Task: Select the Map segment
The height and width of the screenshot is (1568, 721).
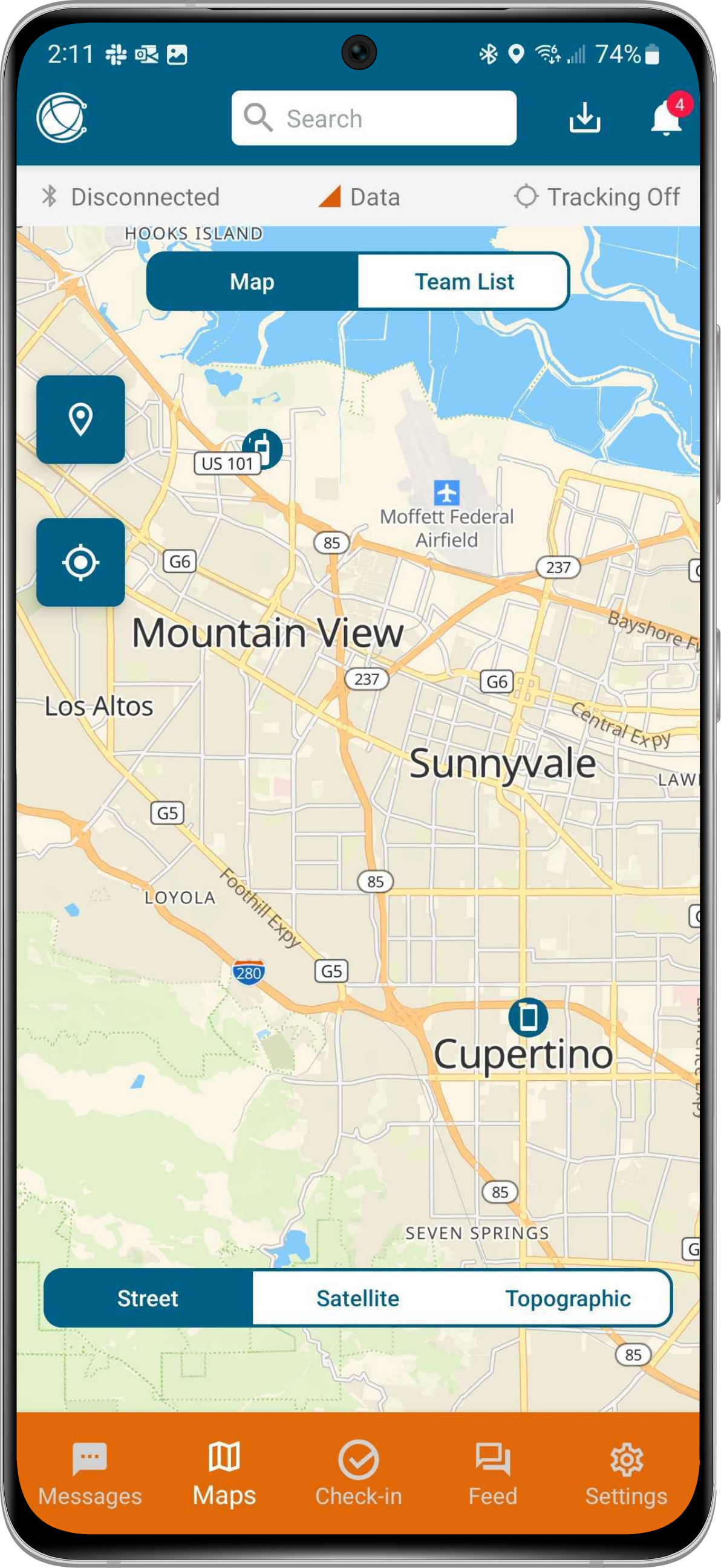Action: click(x=252, y=281)
